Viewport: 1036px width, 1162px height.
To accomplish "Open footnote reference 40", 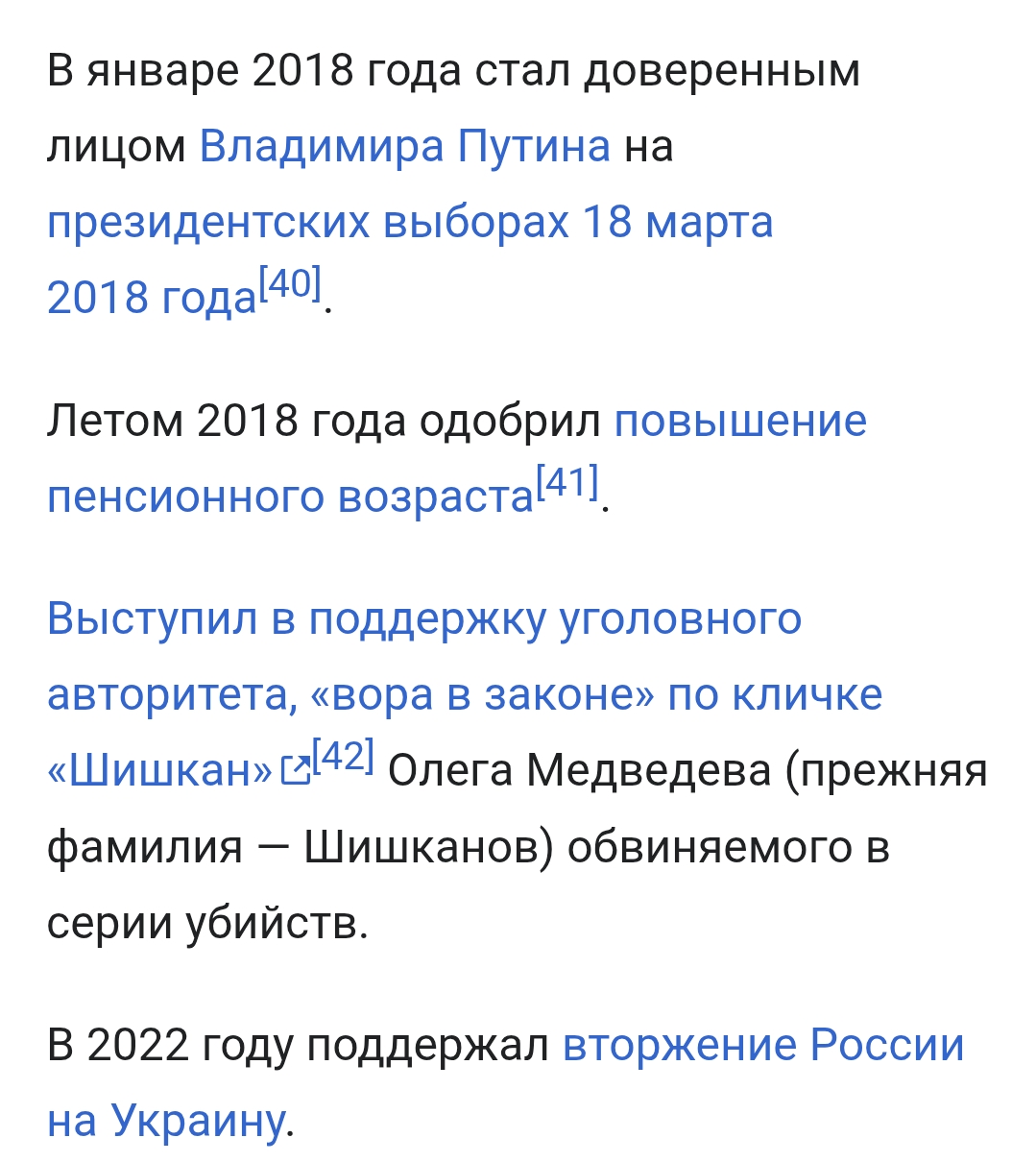I will click(292, 284).
